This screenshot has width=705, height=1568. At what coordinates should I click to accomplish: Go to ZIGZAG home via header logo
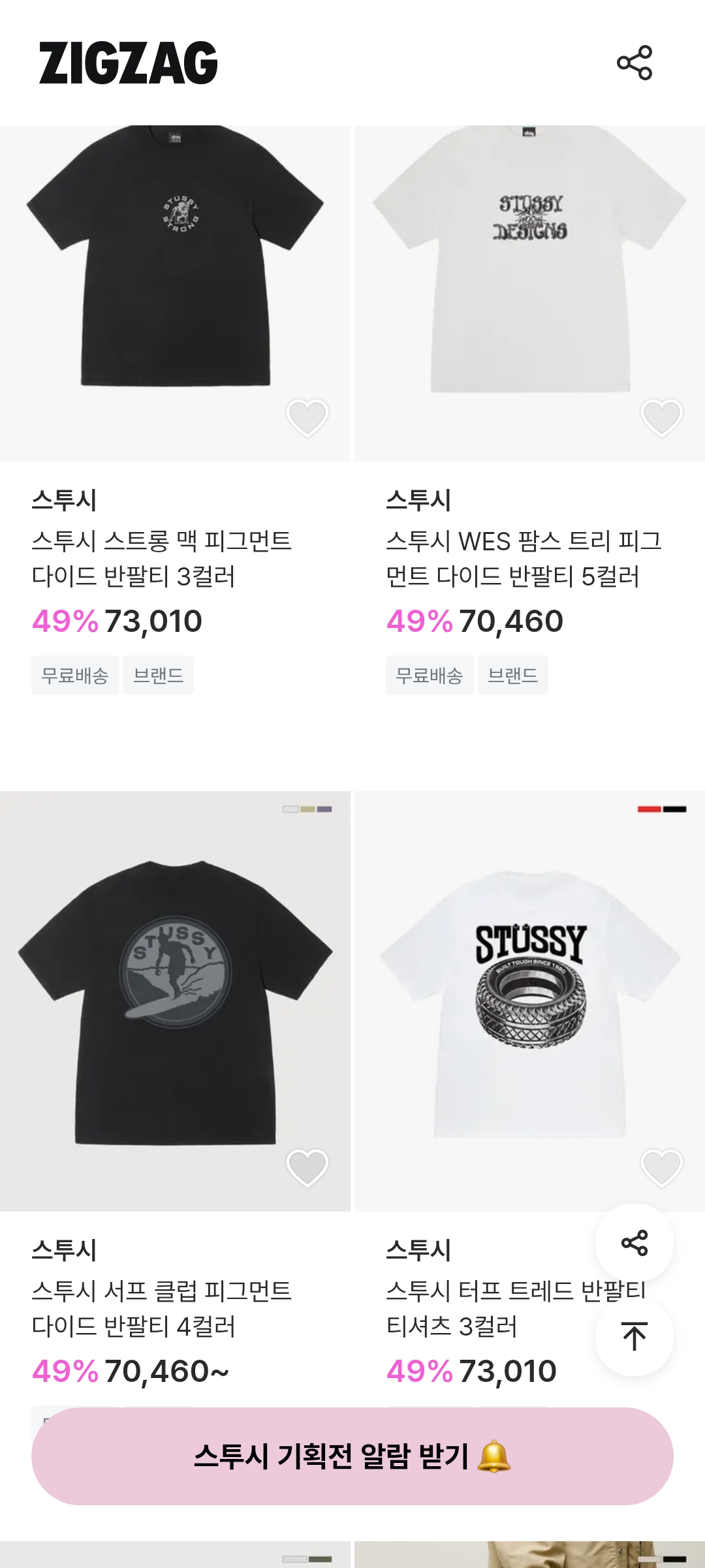[x=129, y=63]
